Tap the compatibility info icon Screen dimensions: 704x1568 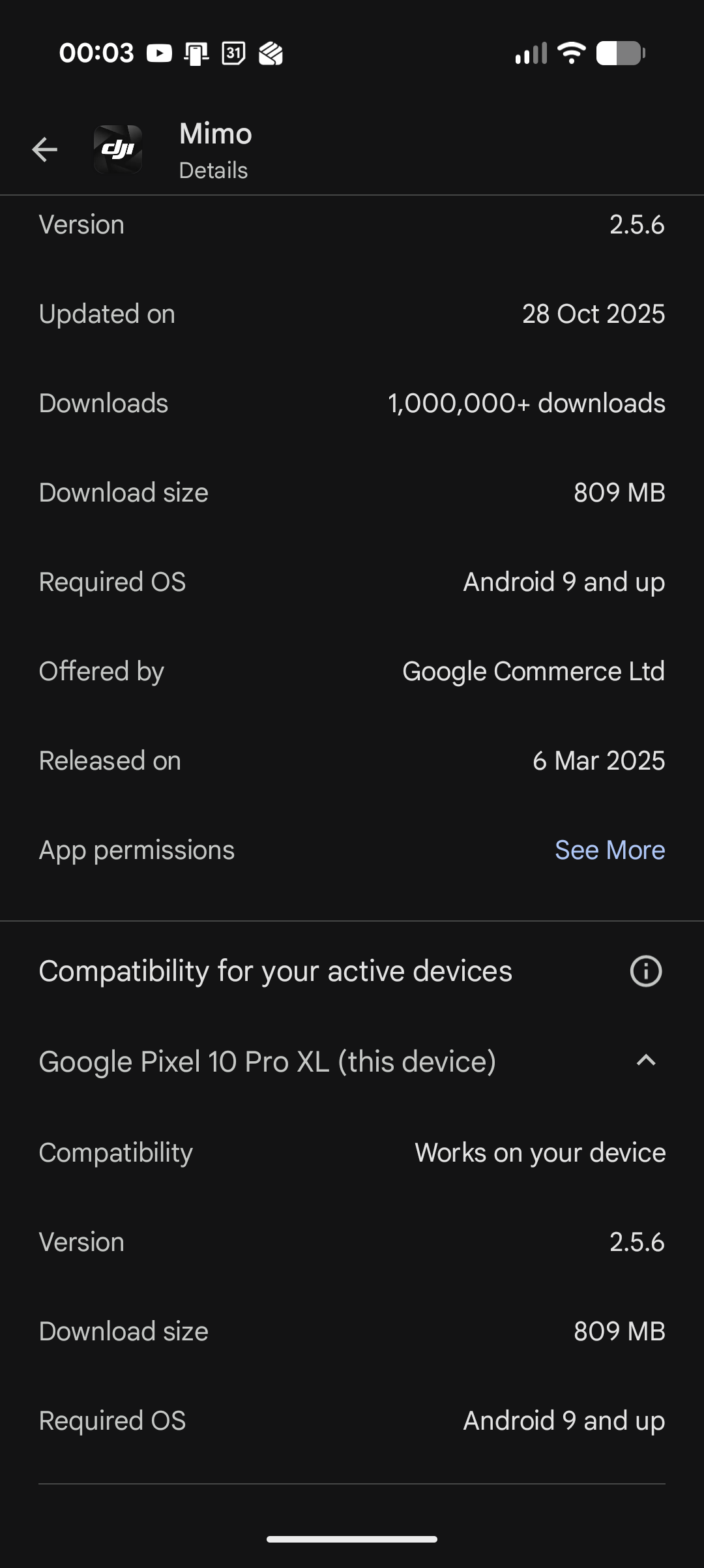[x=645, y=971]
